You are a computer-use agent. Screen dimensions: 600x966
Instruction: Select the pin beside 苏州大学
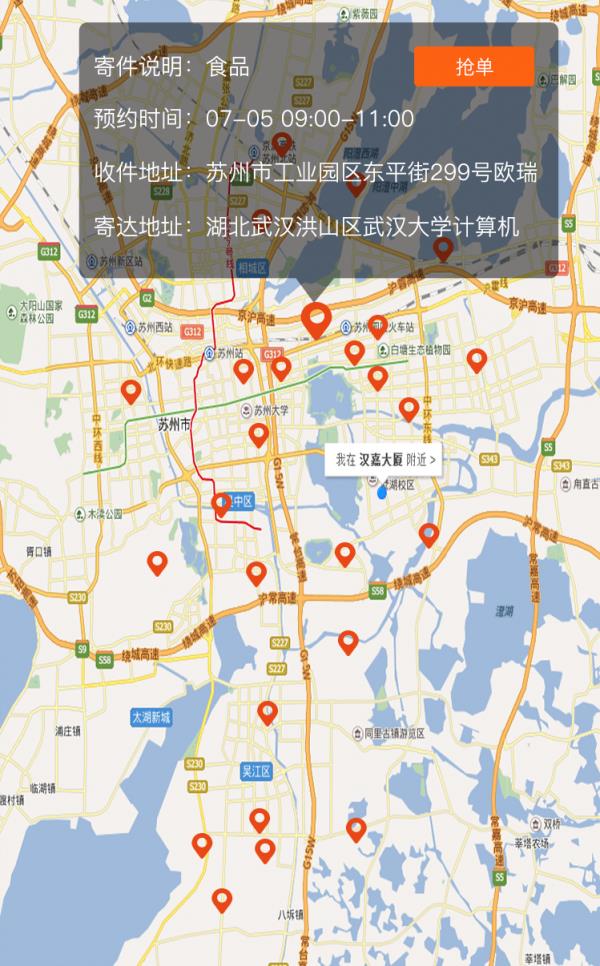point(259,433)
